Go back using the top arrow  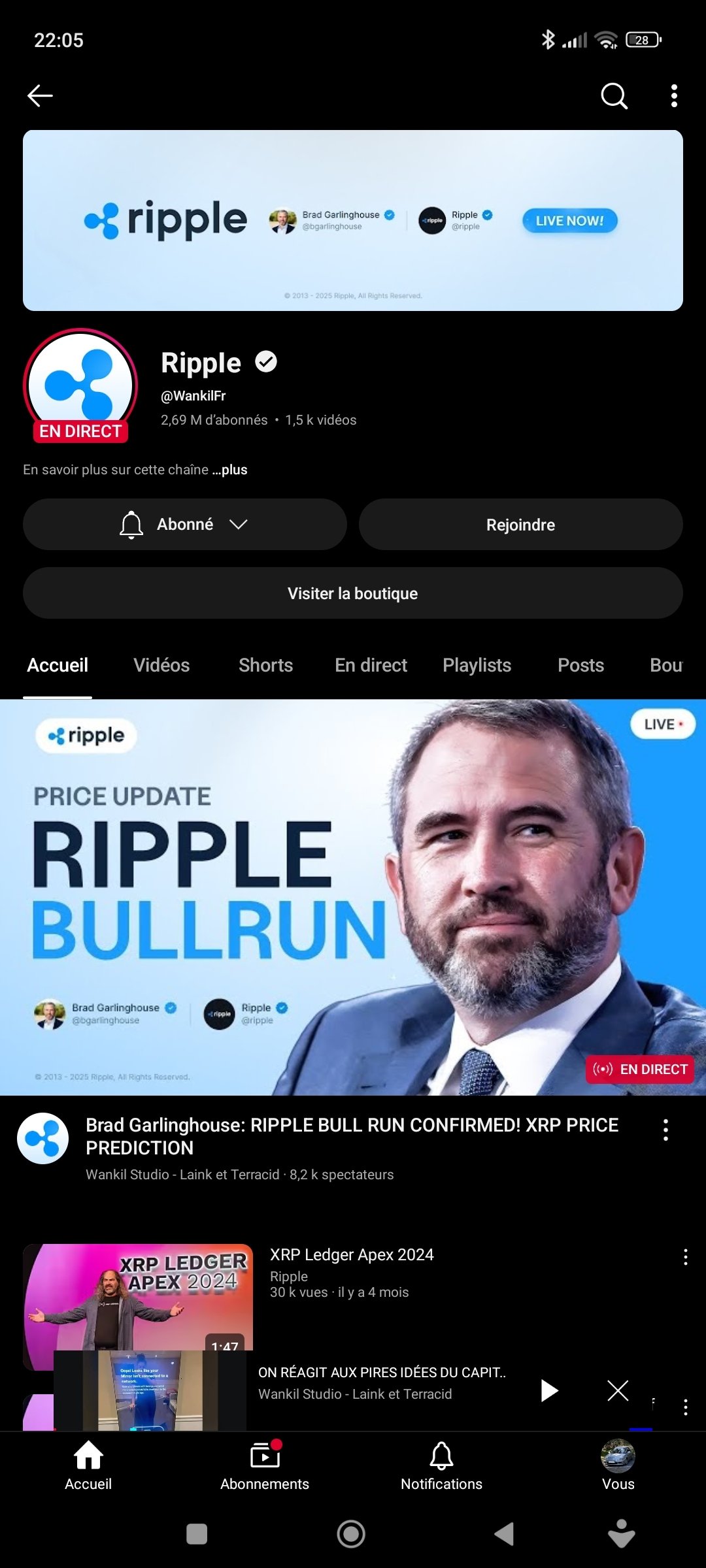(x=40, y=95)
